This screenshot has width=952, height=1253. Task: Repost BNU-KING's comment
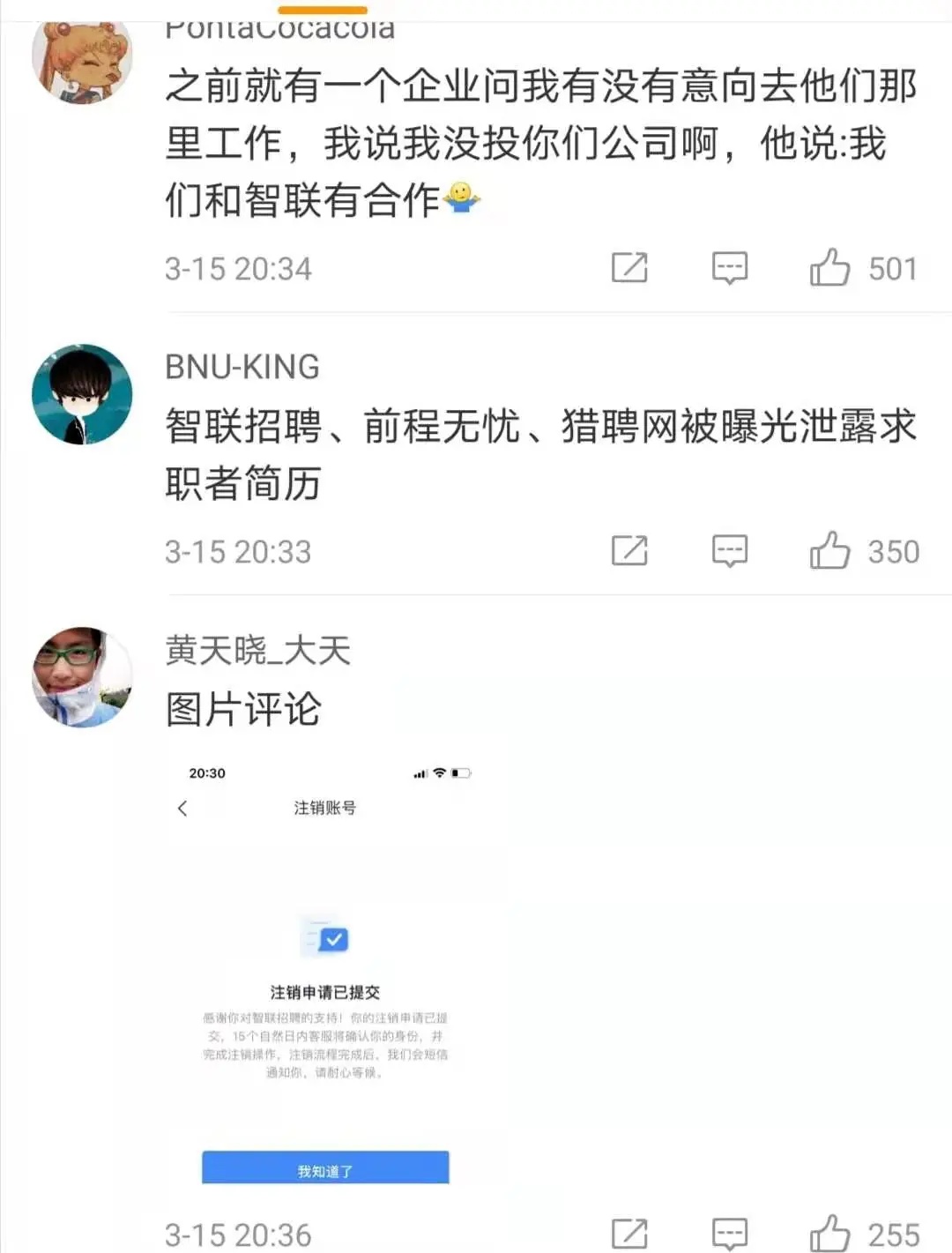629,550
